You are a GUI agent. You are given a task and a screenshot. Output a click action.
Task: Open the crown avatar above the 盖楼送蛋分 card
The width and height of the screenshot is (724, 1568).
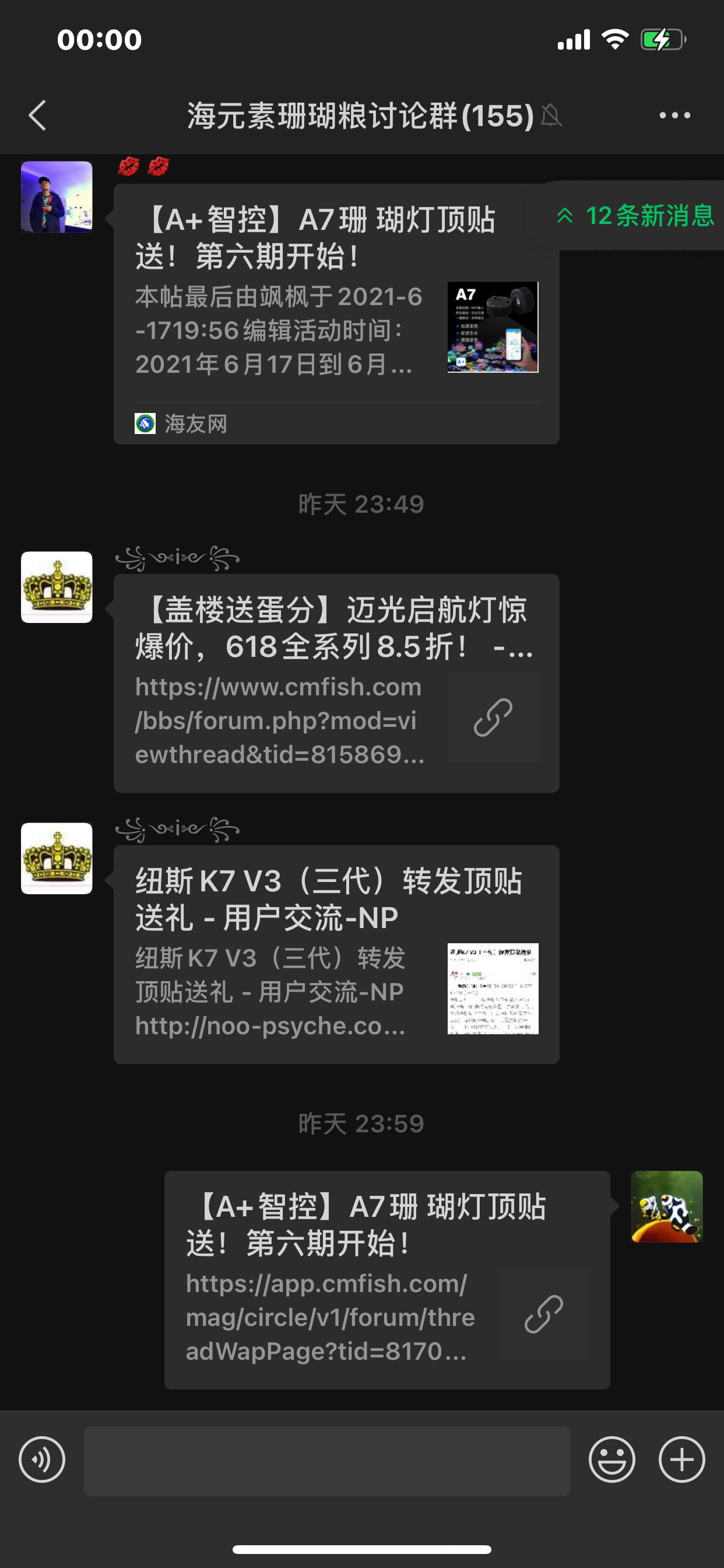pos(57,587)
